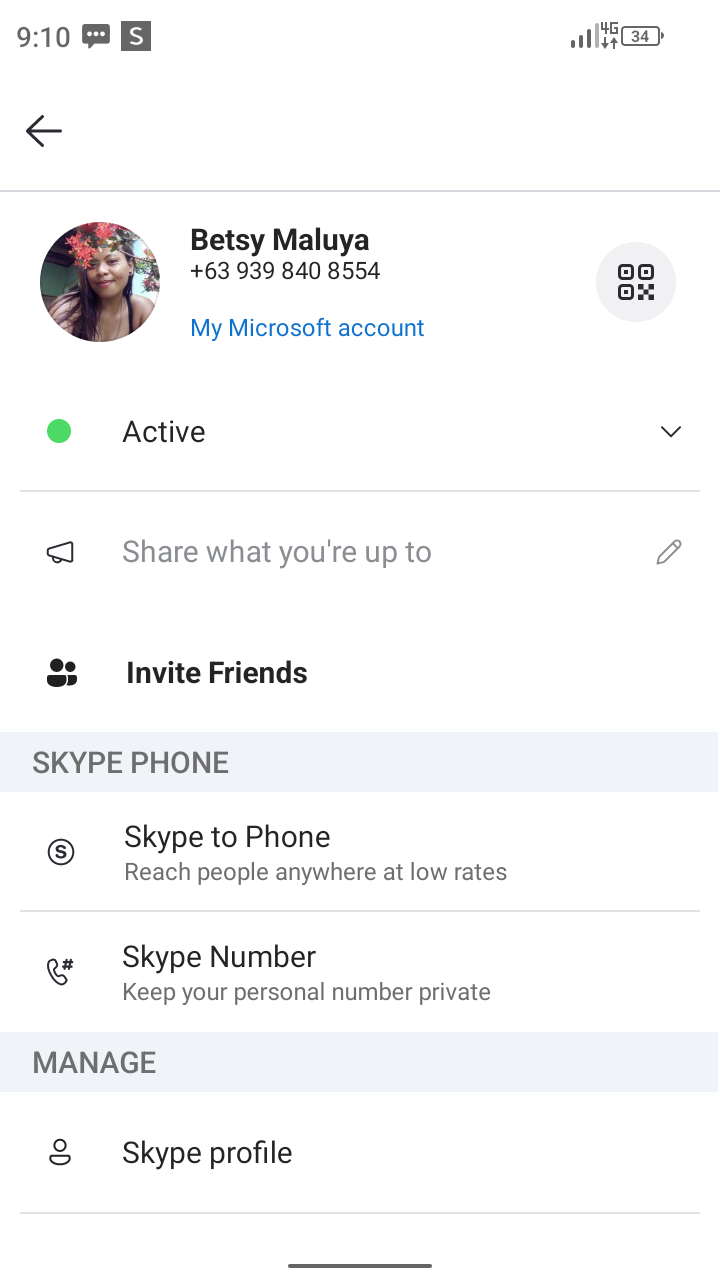
Task: Enter text in Share what you're up to
Action: (x=277, y=552)
